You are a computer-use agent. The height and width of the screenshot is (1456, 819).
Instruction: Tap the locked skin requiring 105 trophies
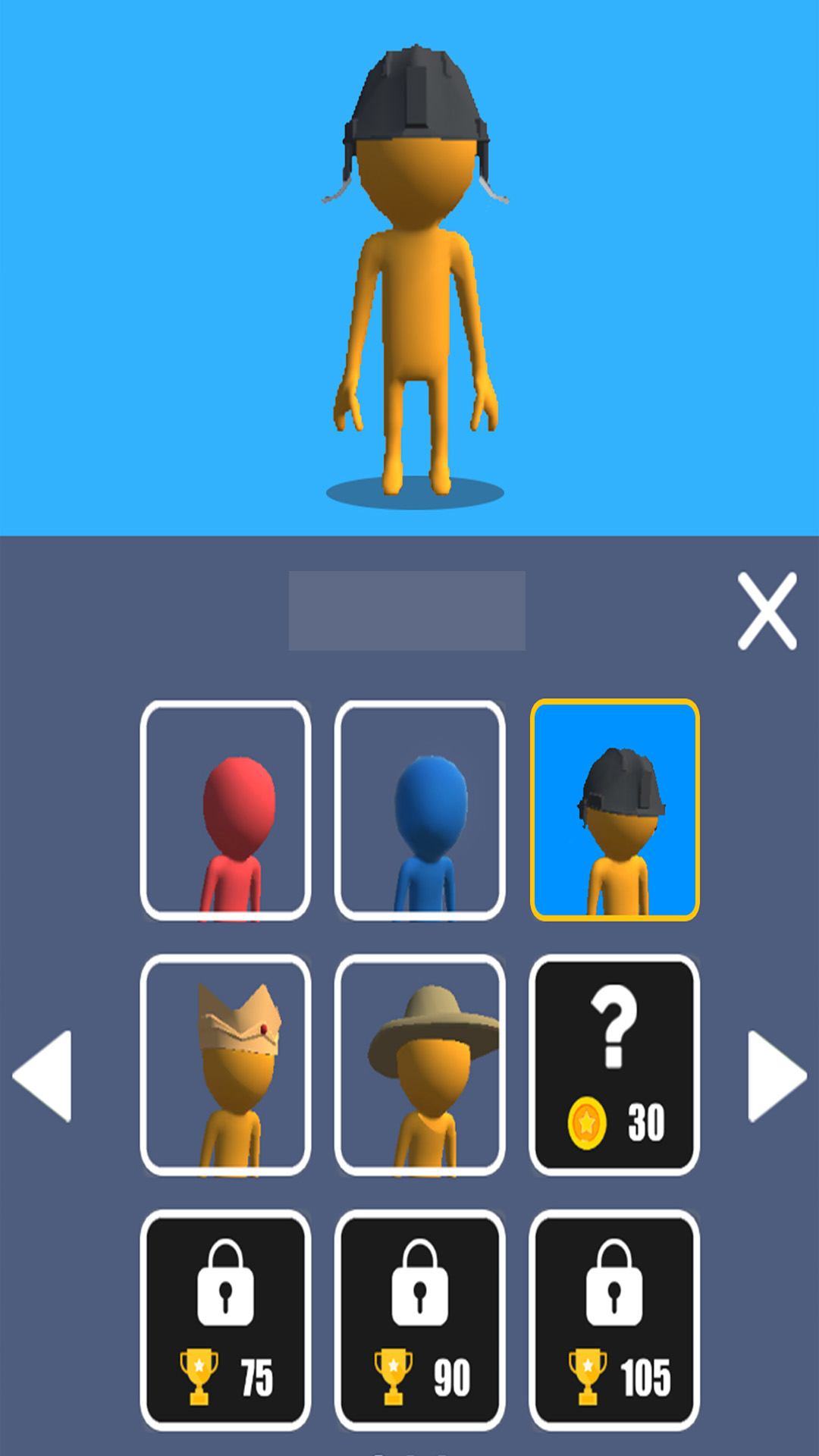click(x=614, y=1319)
